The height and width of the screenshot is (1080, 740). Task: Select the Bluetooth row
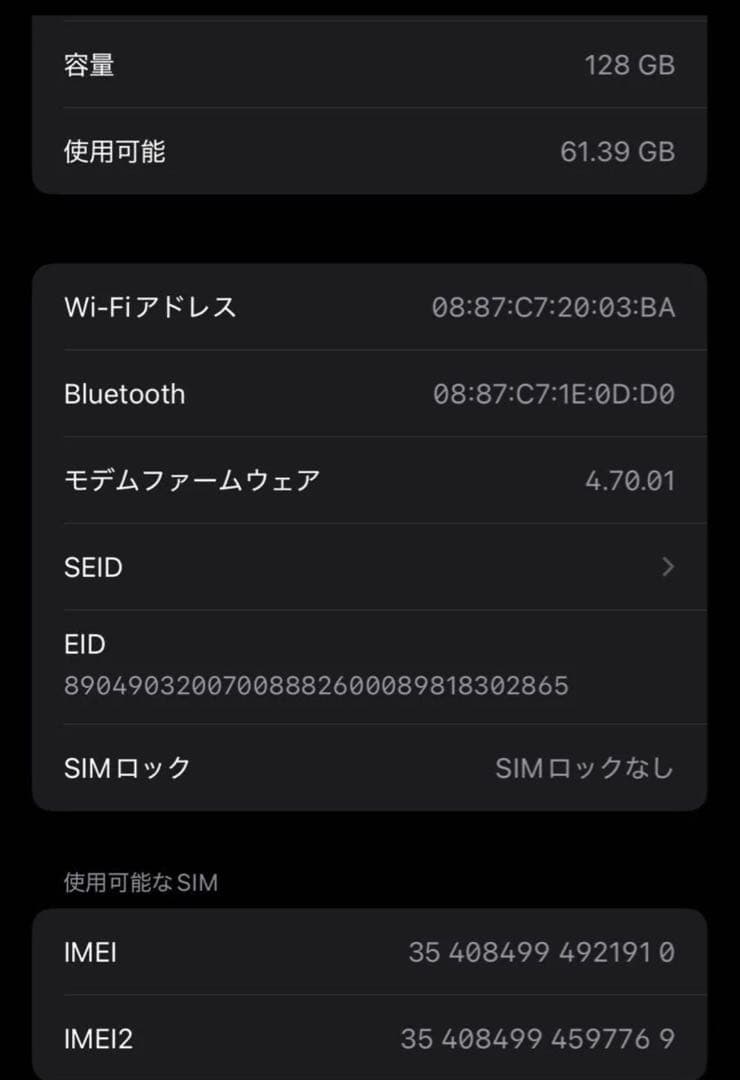(370, 394)
